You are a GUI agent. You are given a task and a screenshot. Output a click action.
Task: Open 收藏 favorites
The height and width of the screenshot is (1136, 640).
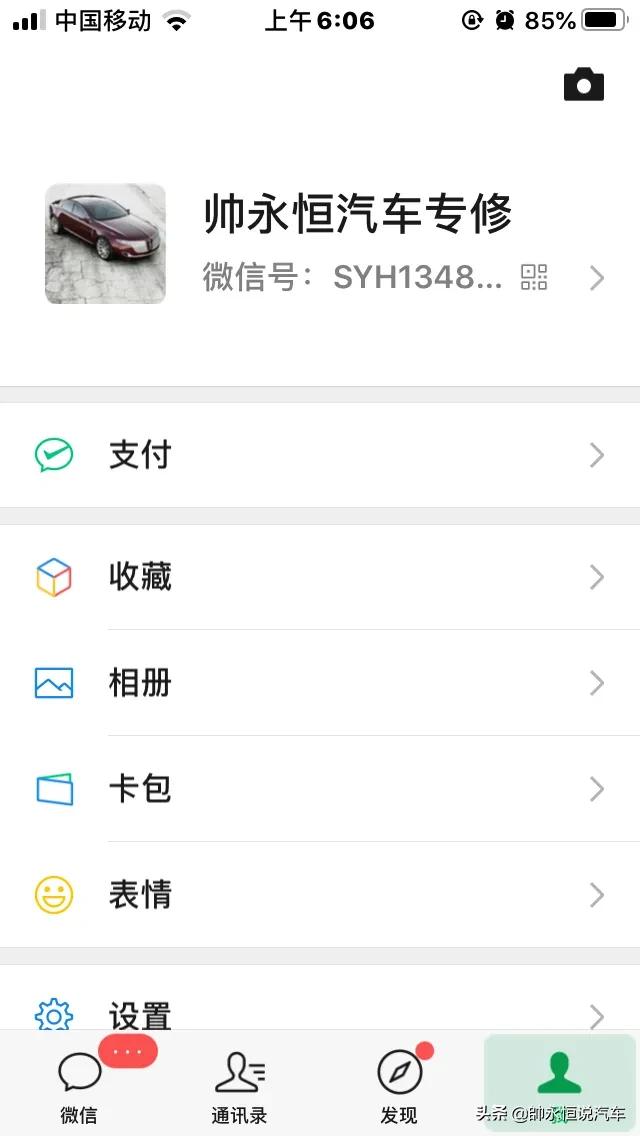click(x=320, y=578)
